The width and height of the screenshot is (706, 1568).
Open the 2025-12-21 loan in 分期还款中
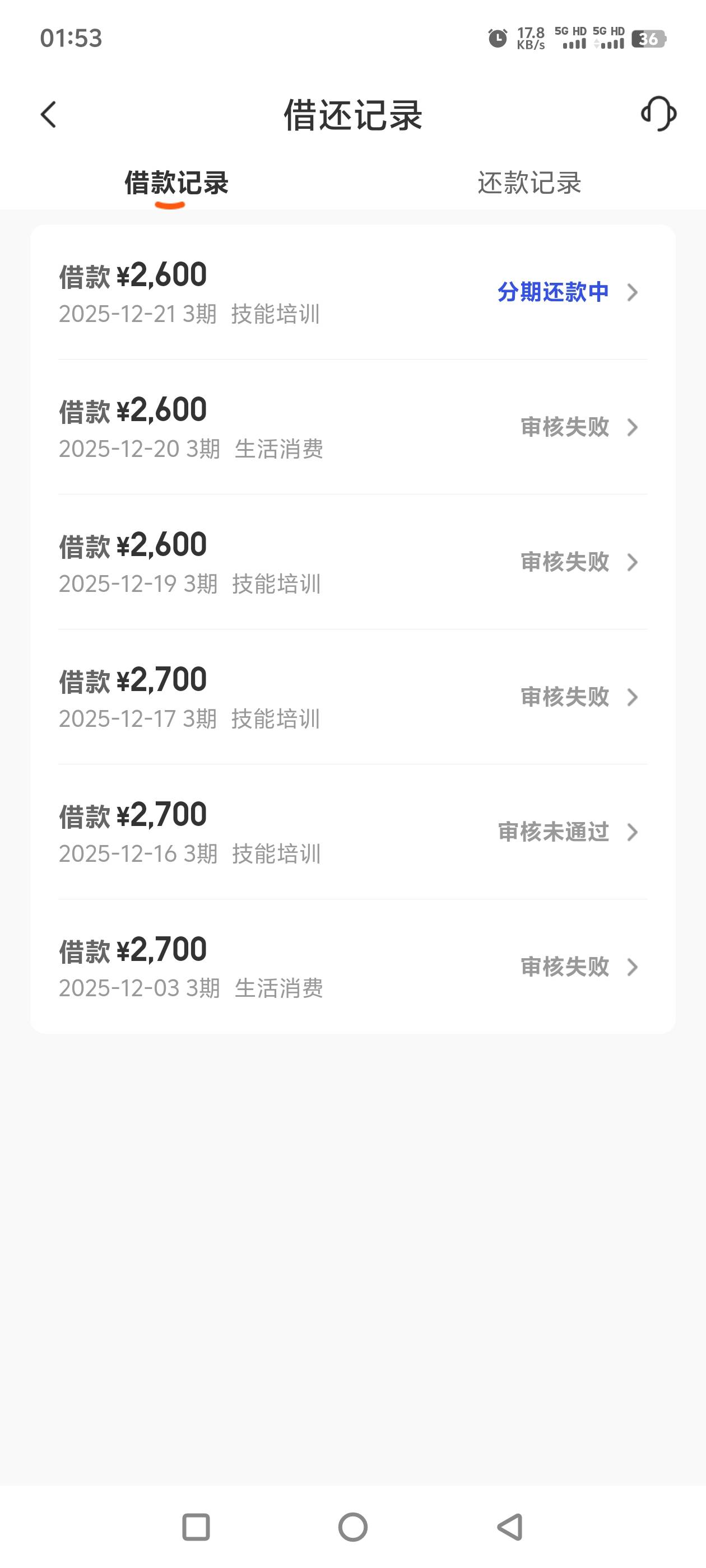[352, 293]
